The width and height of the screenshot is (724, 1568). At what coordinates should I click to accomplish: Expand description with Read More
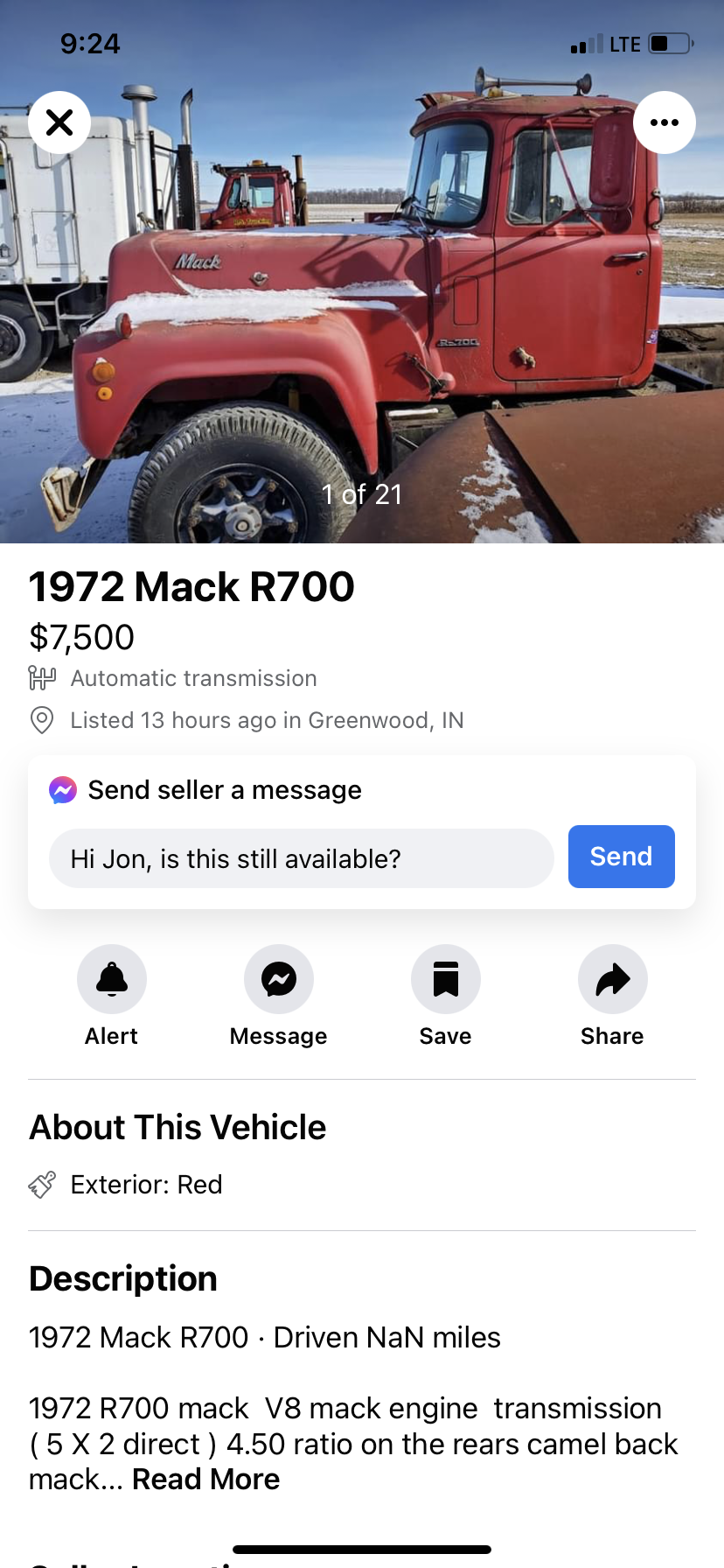(x=206, y=1480)
